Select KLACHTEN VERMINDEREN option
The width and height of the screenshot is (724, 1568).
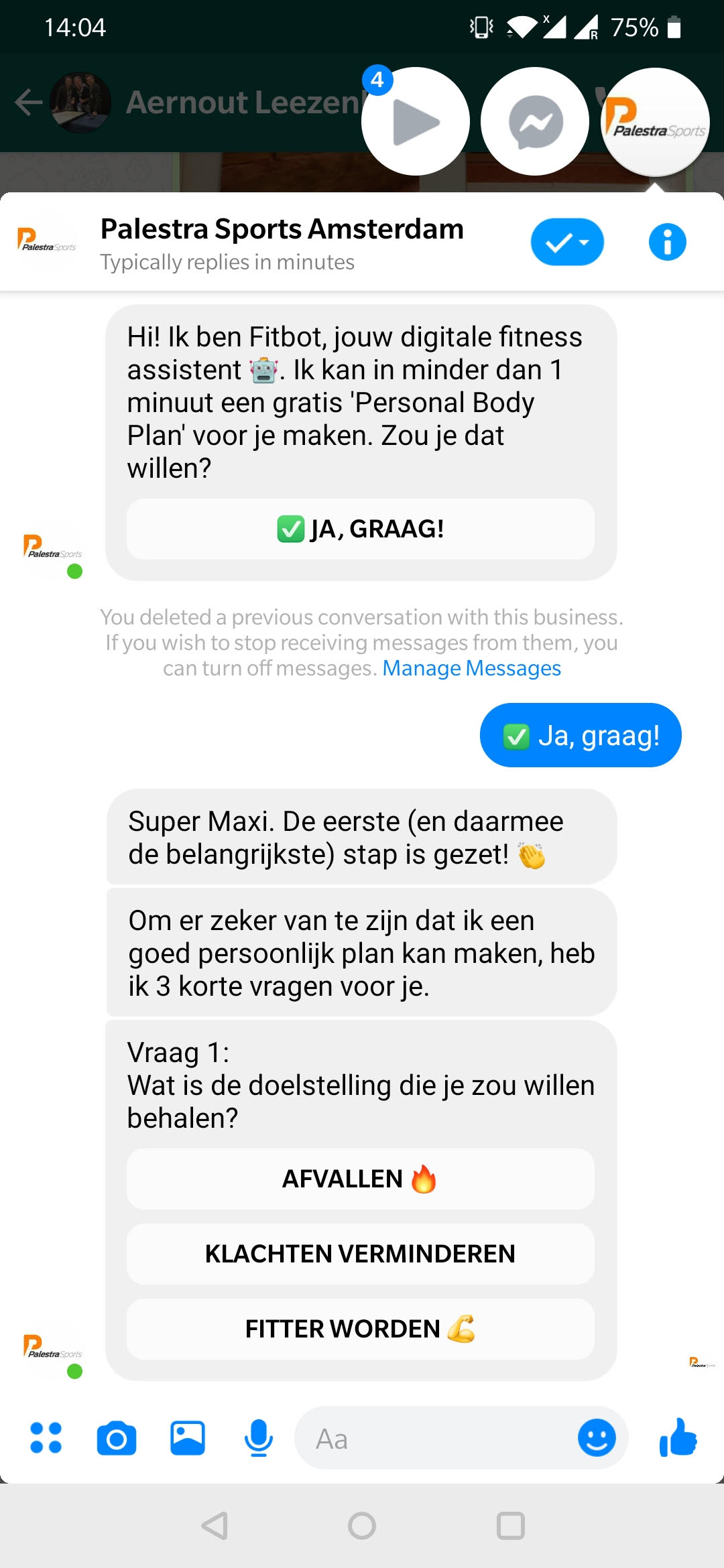[x=361, y=1254]
